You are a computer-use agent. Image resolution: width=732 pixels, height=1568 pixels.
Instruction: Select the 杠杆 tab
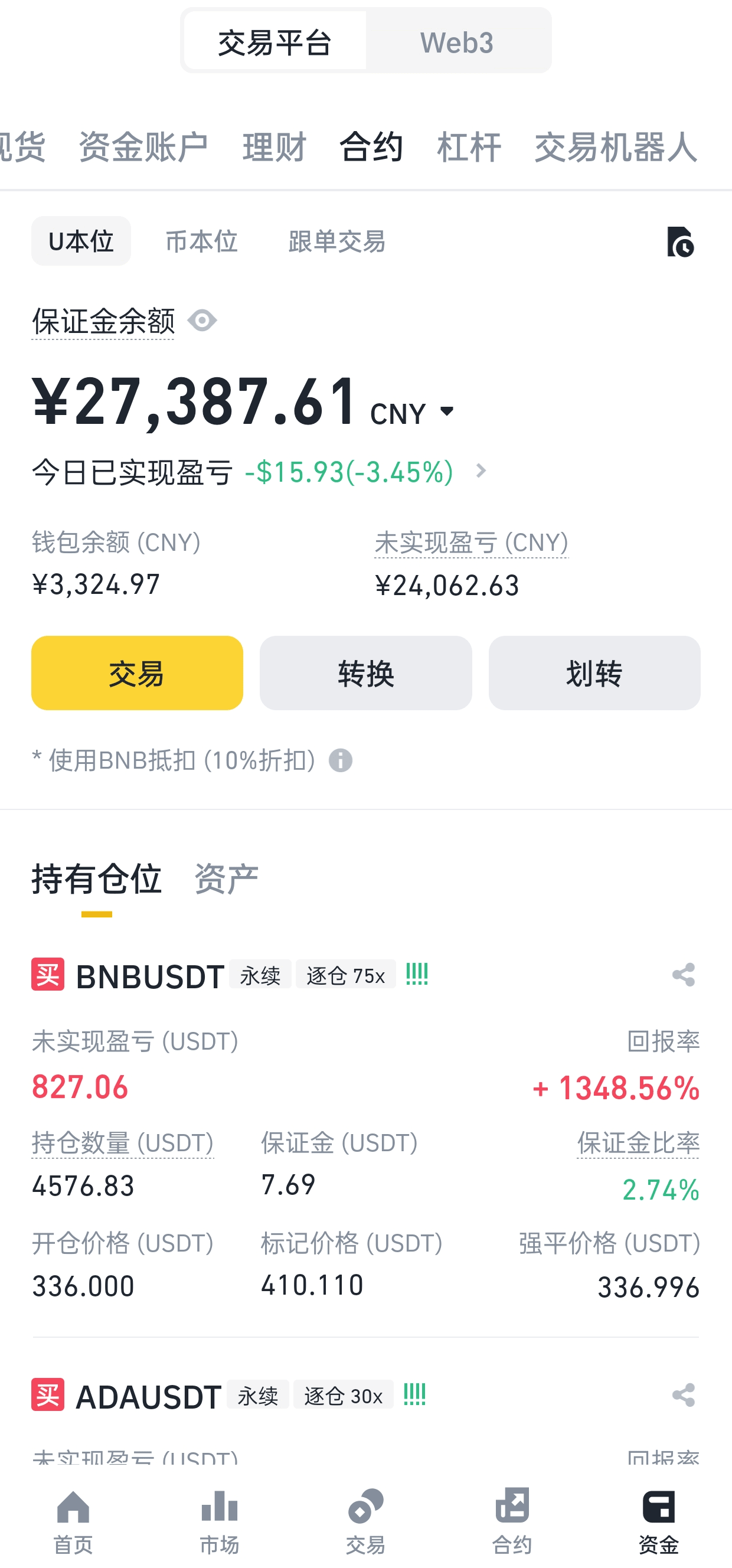pos(469,146)
